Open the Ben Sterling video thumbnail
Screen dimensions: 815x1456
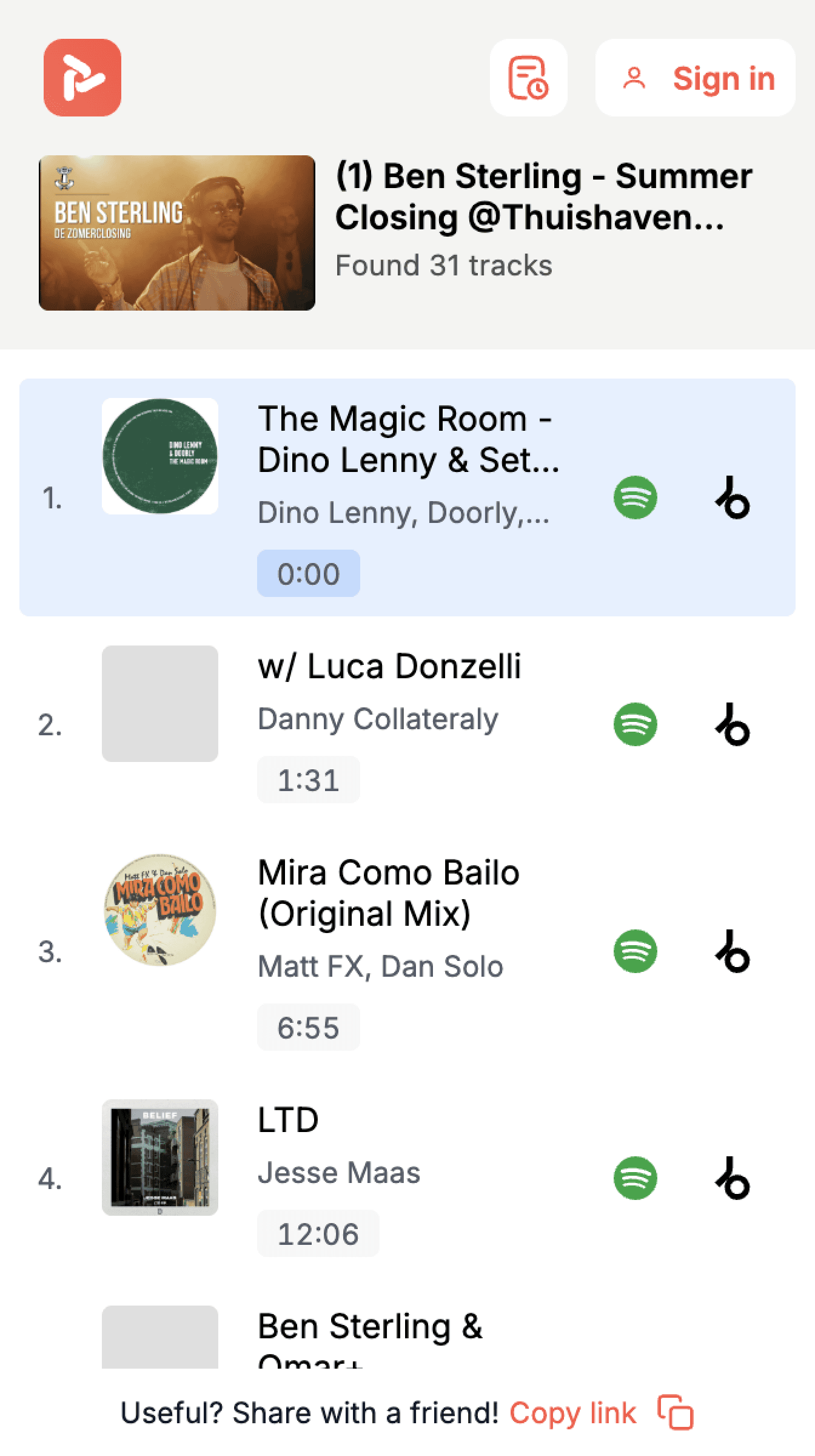(177, 233)
